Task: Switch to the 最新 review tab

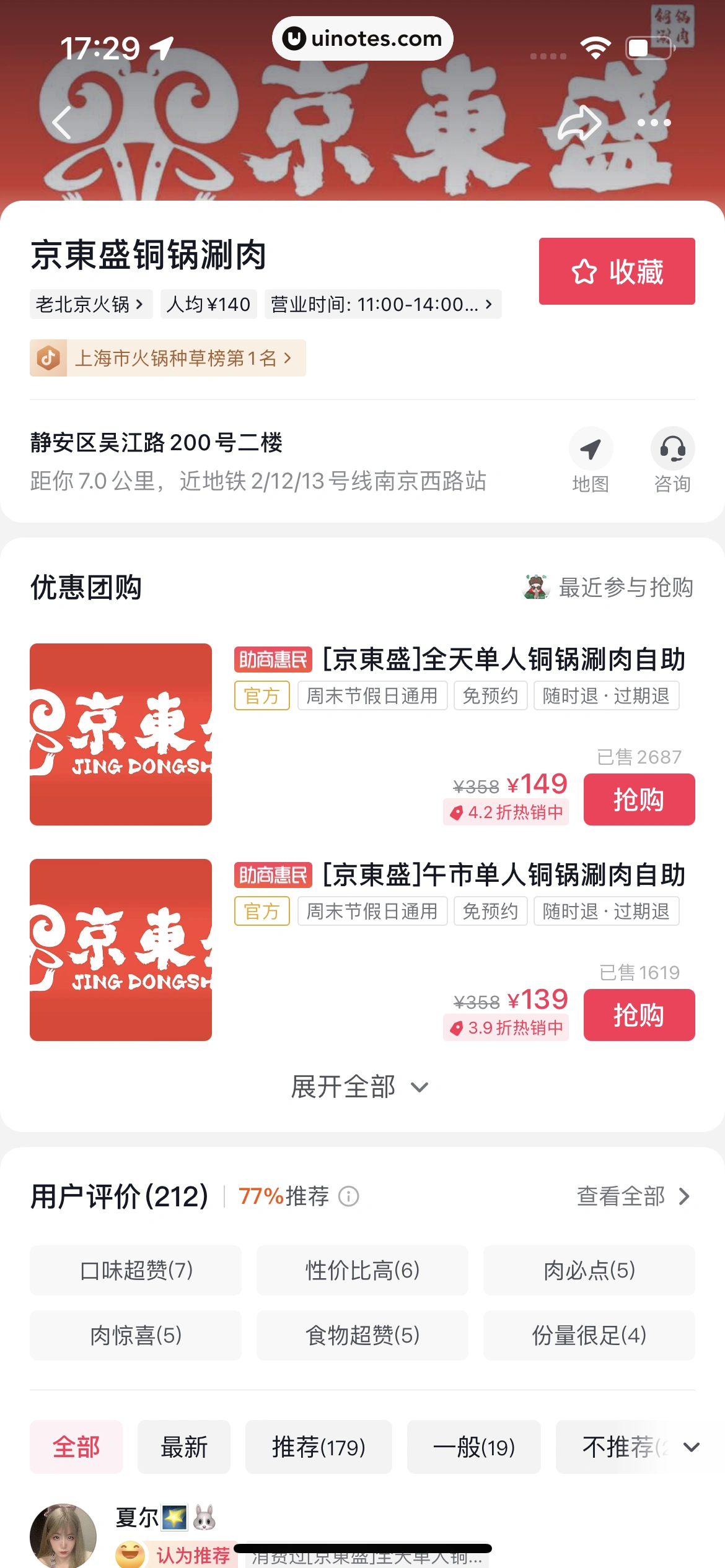Action: coord(184,1447)
